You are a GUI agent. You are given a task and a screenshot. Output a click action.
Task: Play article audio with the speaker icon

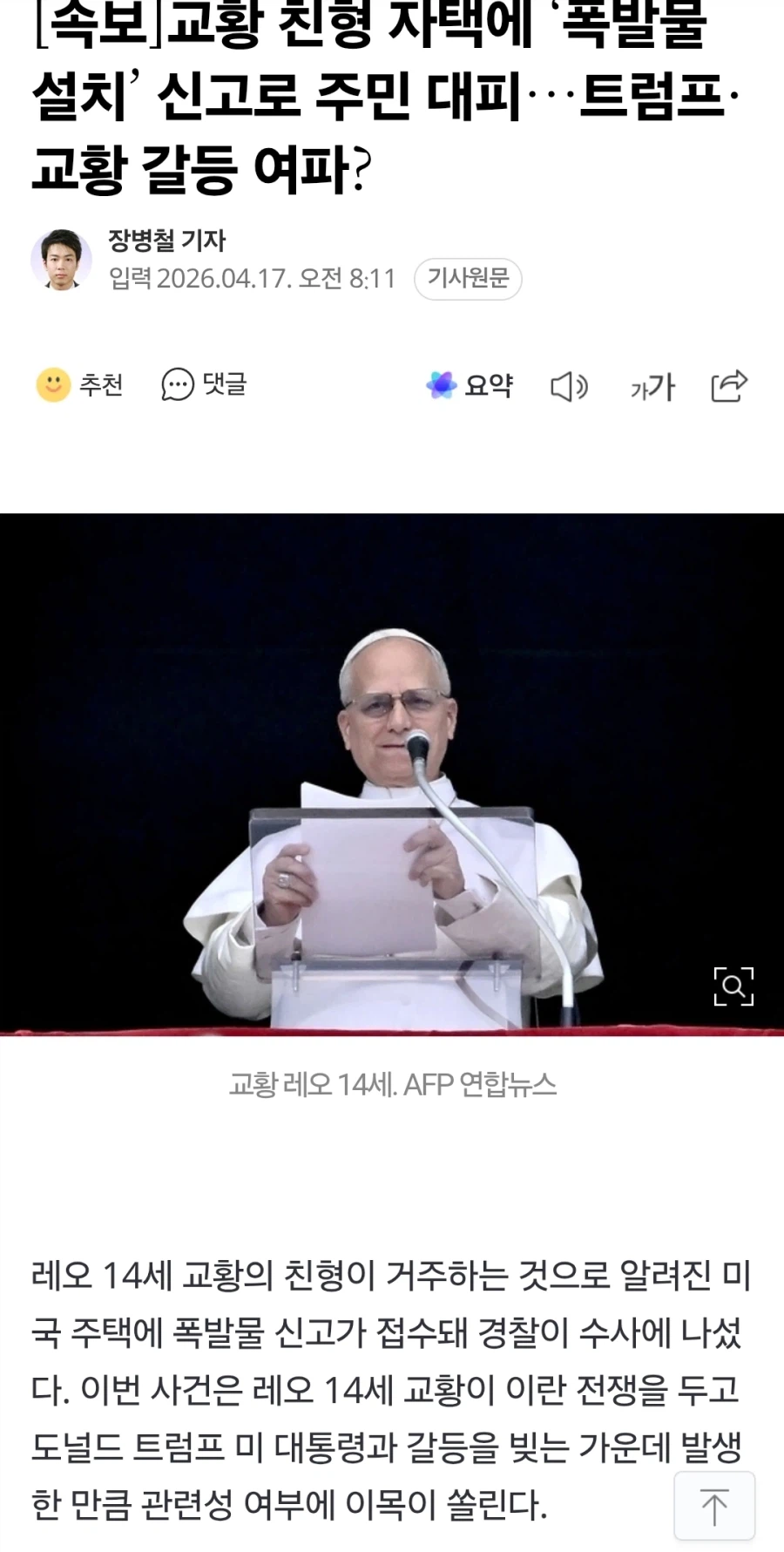[x=568, y=386]
